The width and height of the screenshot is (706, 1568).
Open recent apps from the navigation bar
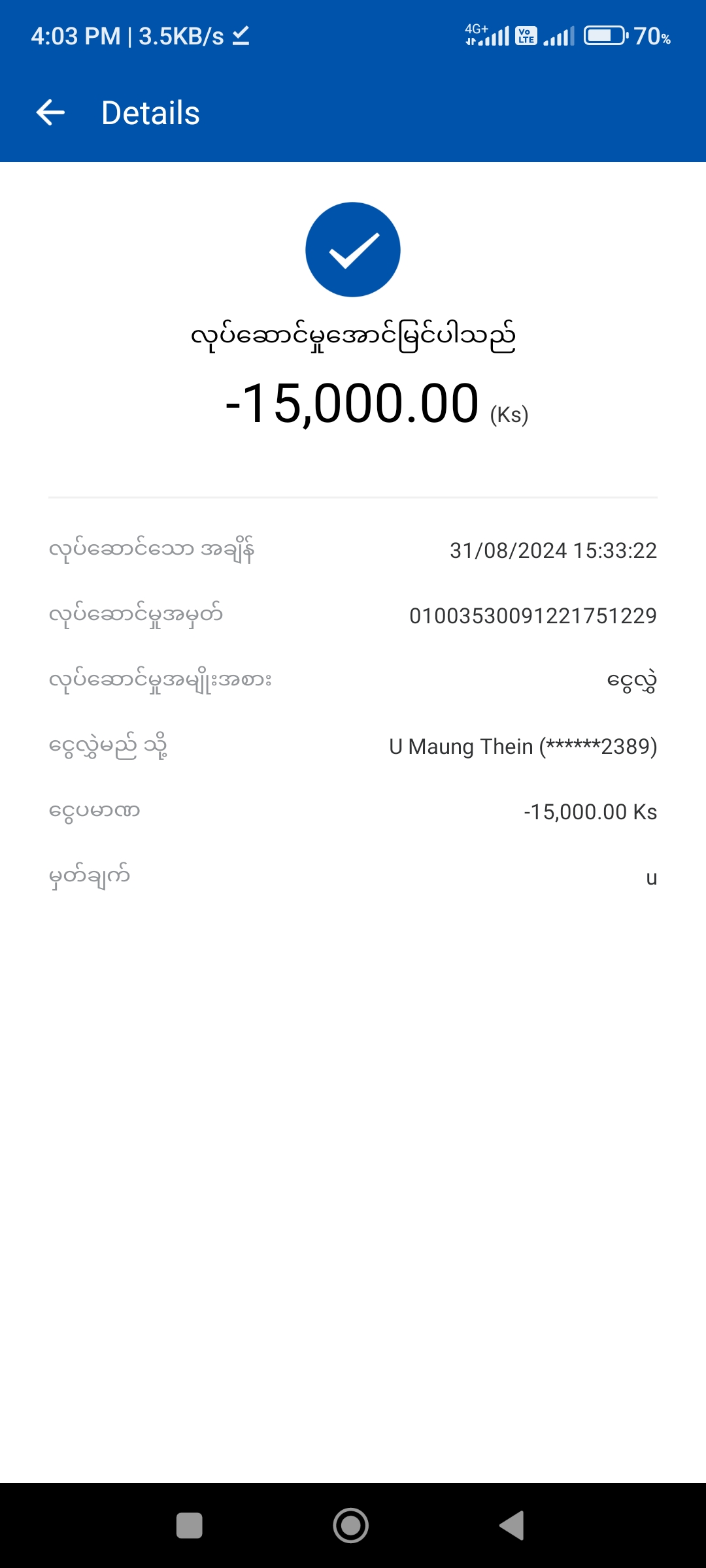click(x=190, y=1526)
